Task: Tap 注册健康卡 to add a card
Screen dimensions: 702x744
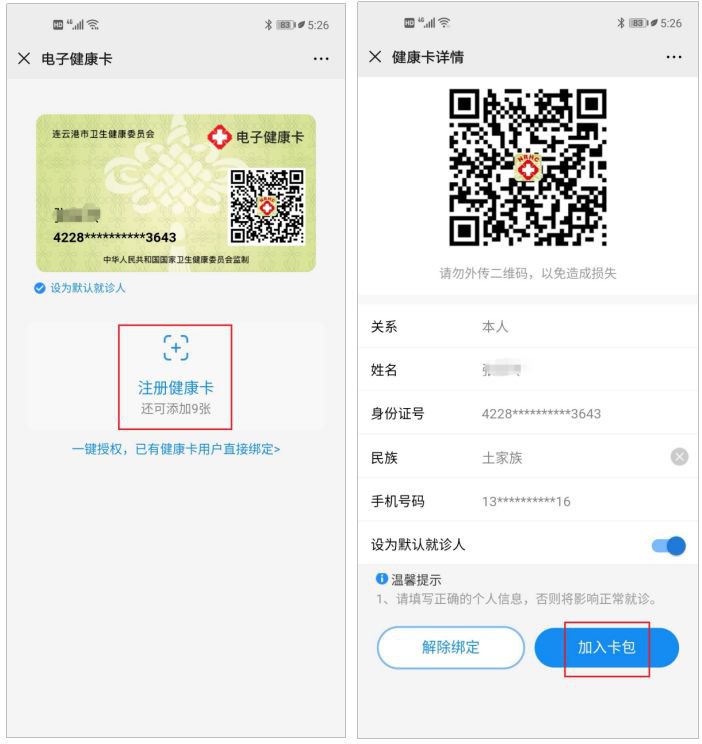Action: (x=175, y=375)
